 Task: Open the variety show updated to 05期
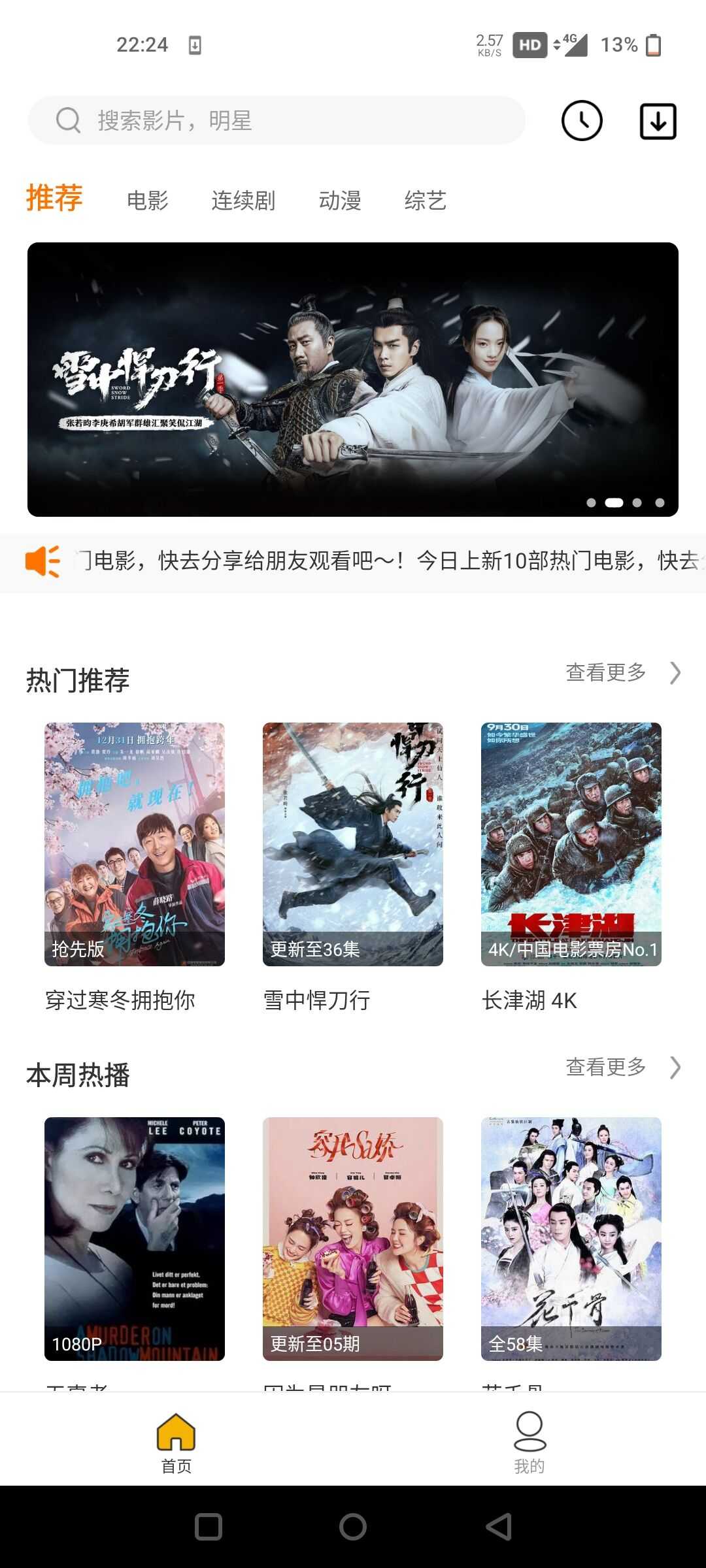pos(353,1239)
